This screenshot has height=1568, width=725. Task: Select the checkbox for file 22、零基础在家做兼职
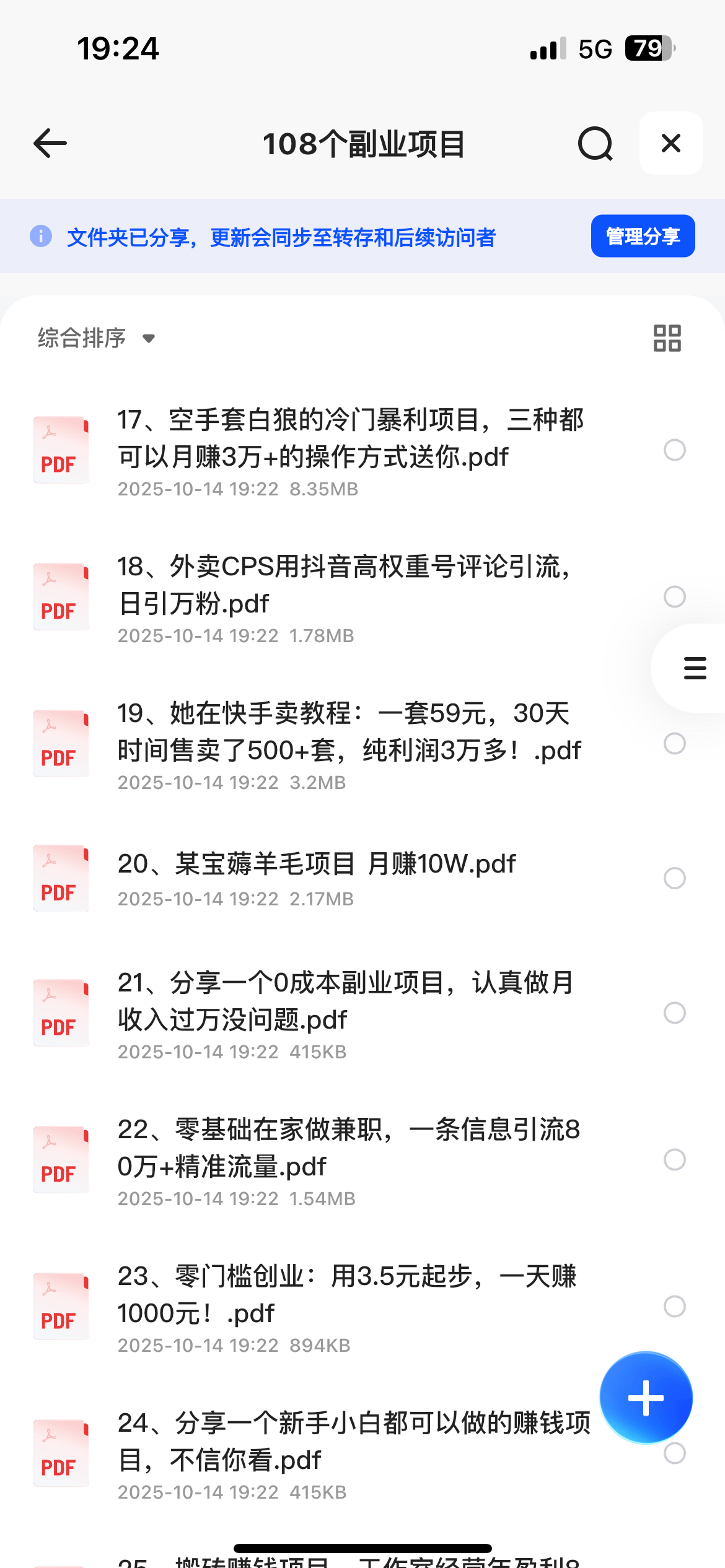tap(674, 1160)
